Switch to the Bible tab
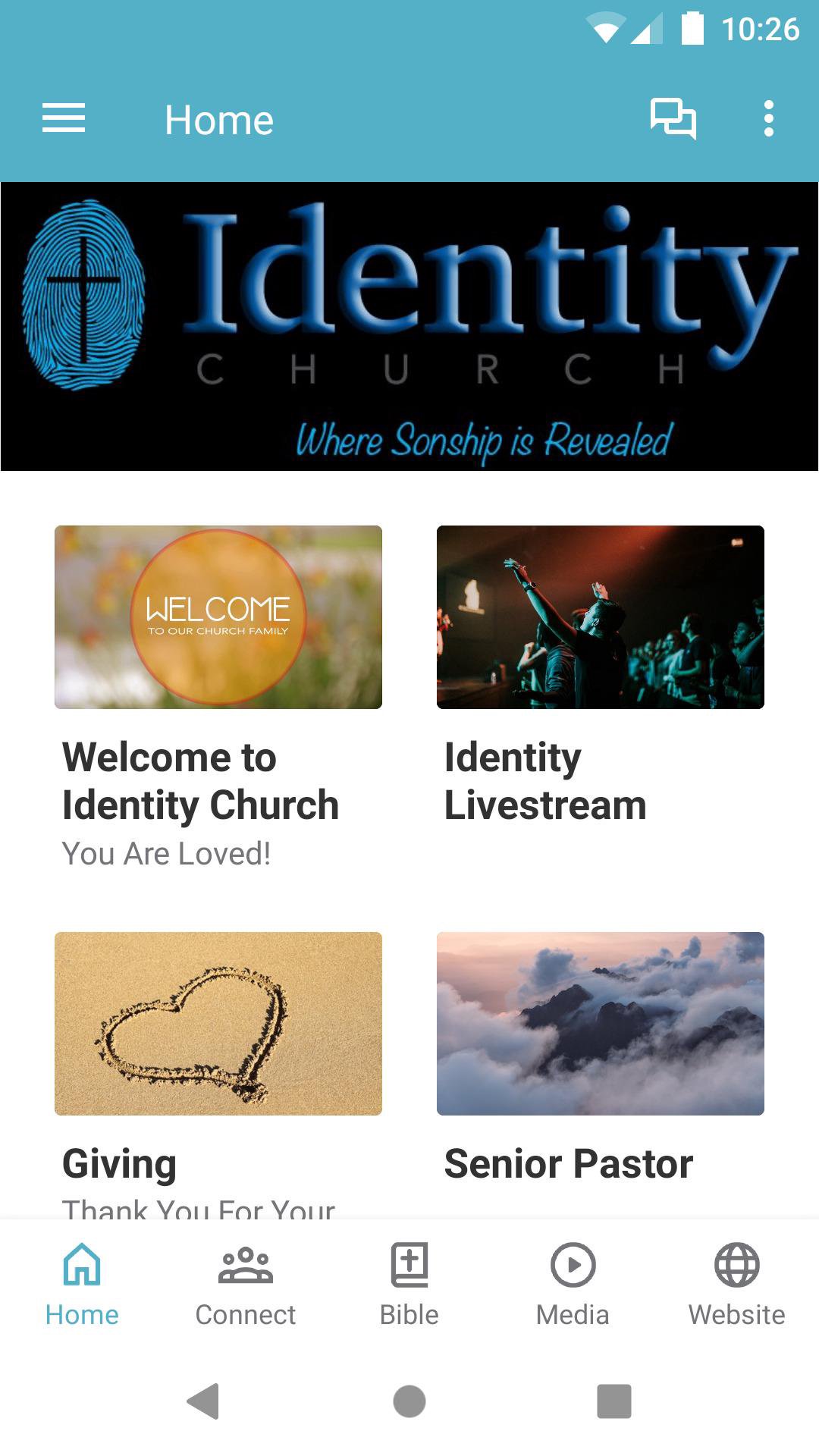 [409, 1282]
